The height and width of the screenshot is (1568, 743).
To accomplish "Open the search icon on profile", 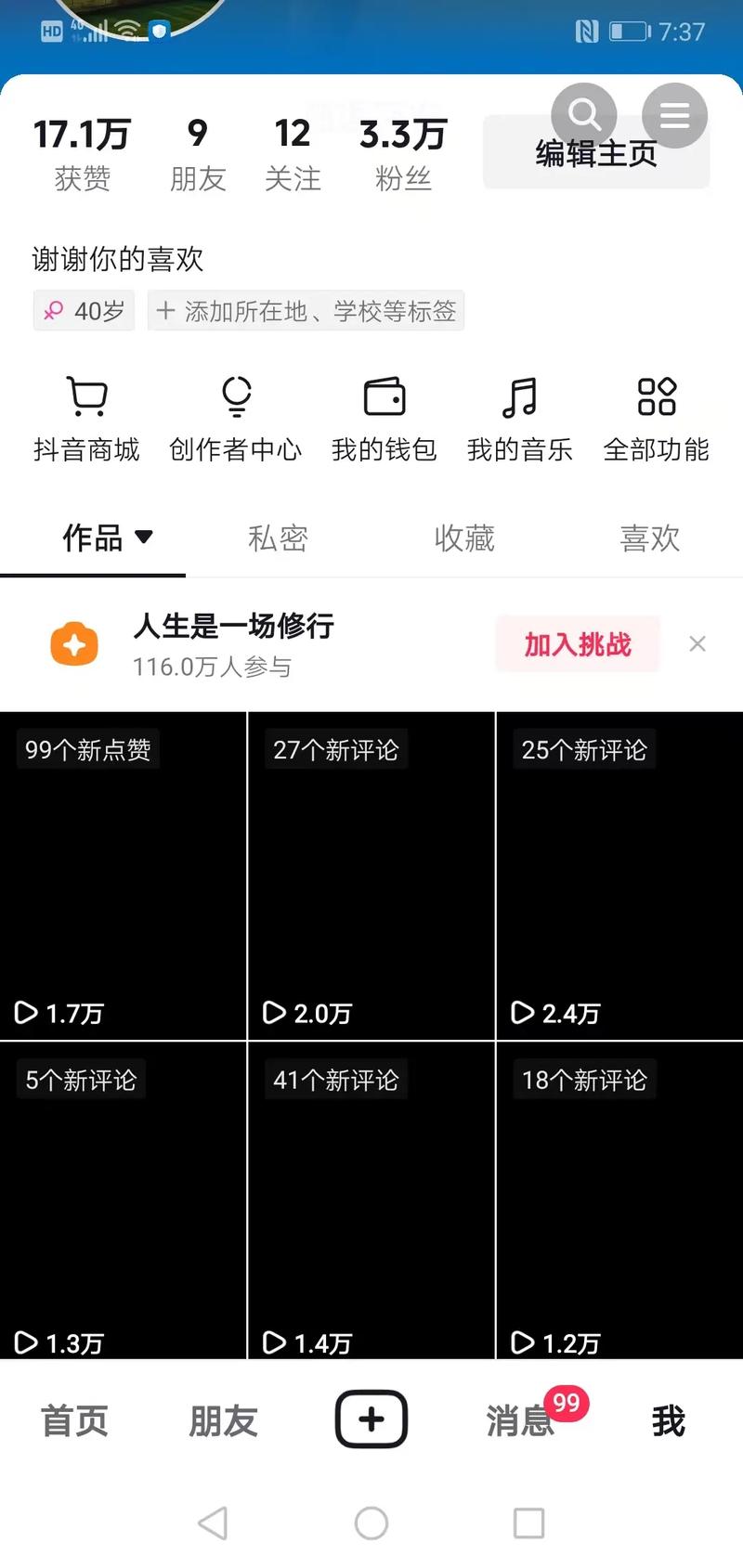I will [x=584, y=115].
